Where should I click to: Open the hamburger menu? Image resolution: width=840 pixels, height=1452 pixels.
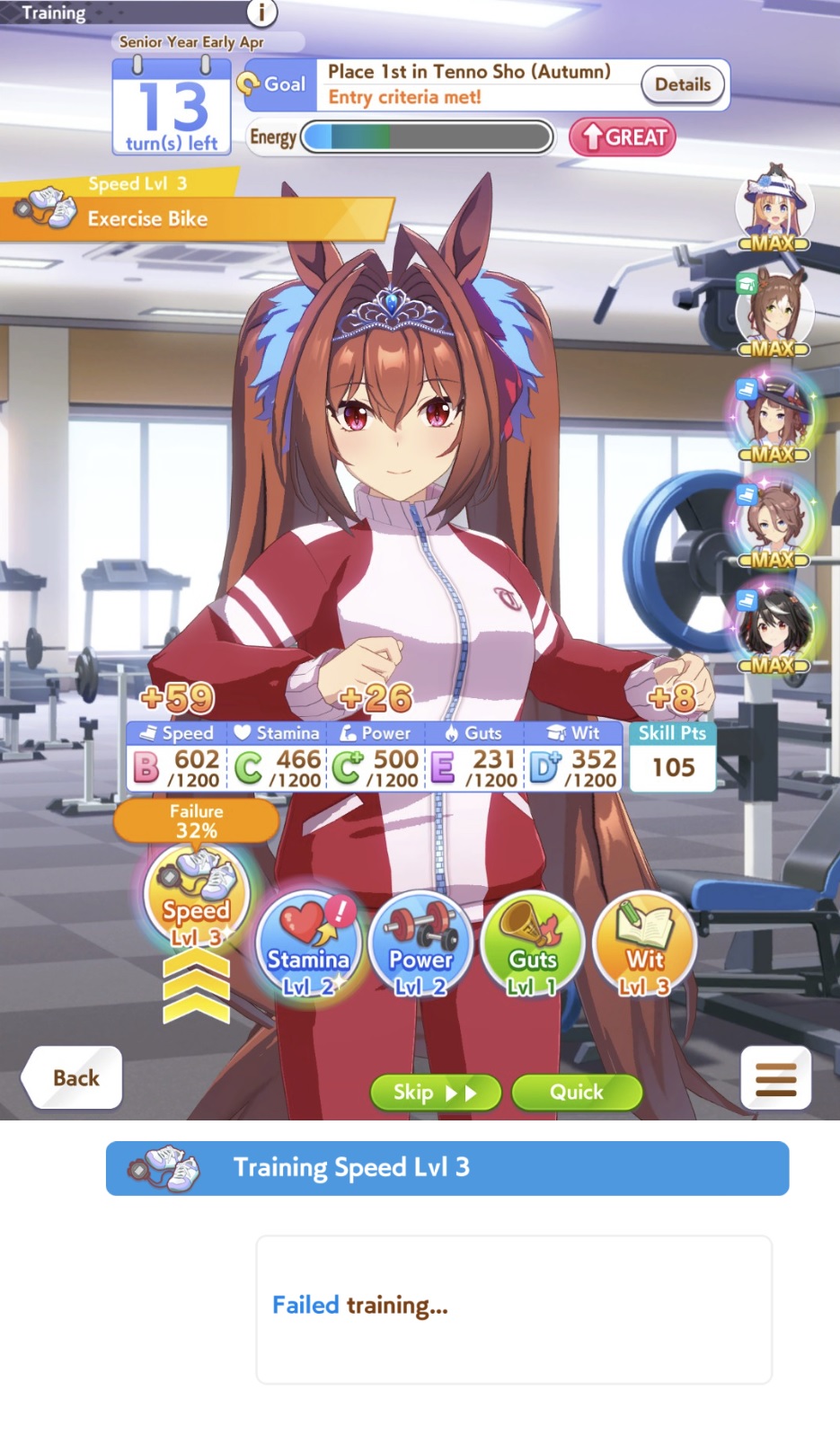click(776, 1077)
